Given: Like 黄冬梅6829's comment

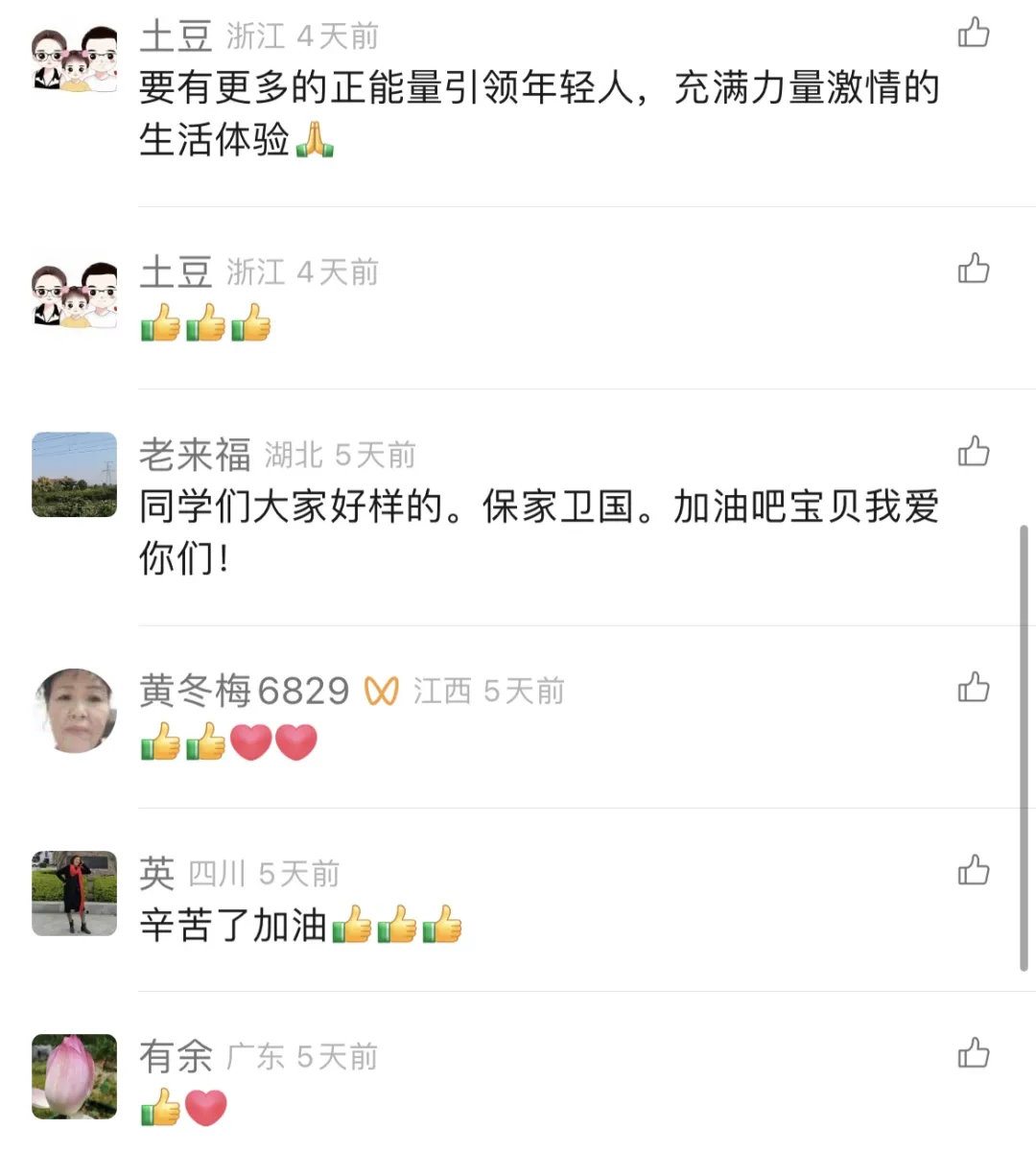Looking at the screenshot, I should coord(974,688).
